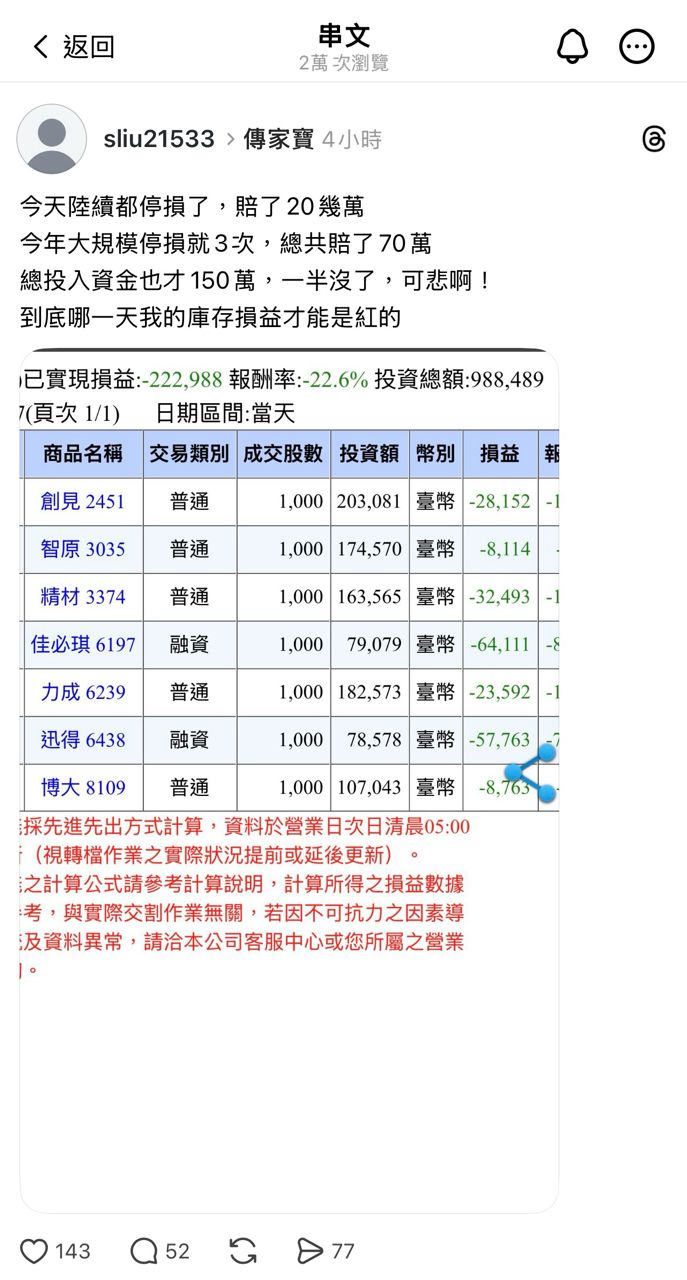Repost this thread
Viewport: 687px width, 1280px height.
pyautogui.click(x=243, y=1251)
